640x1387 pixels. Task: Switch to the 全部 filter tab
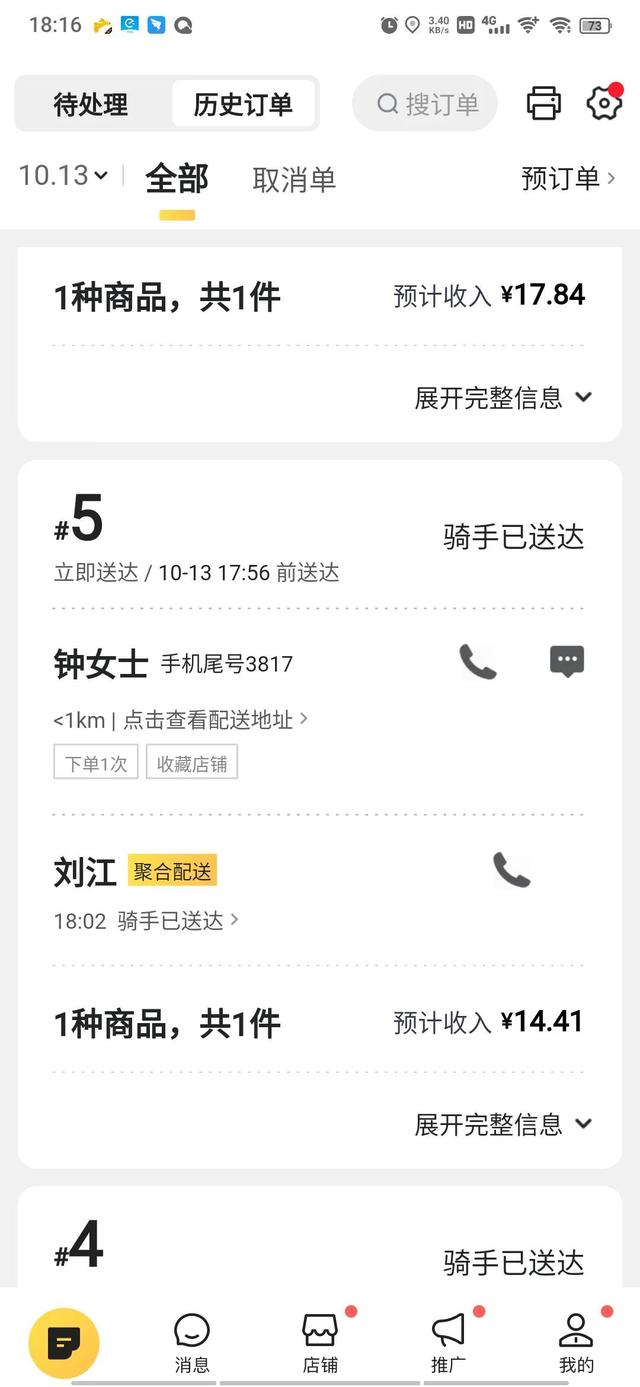pos(177,180)
